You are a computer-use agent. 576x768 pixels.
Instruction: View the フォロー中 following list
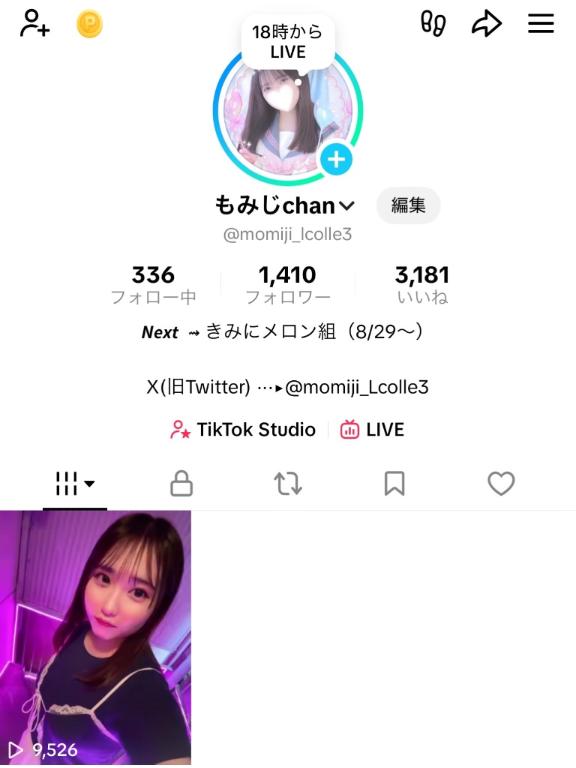point(153,285)
